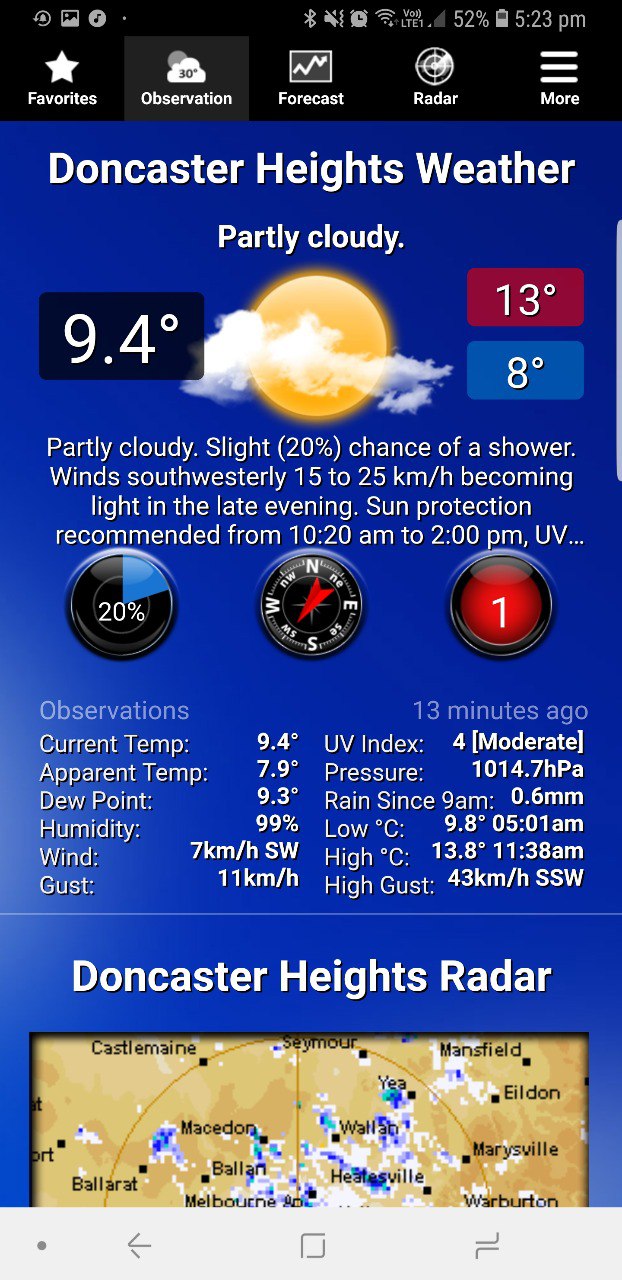Viewport: 622px width, 1280px height.
Task: Open the Radar tab
Action: coord(435,79)
